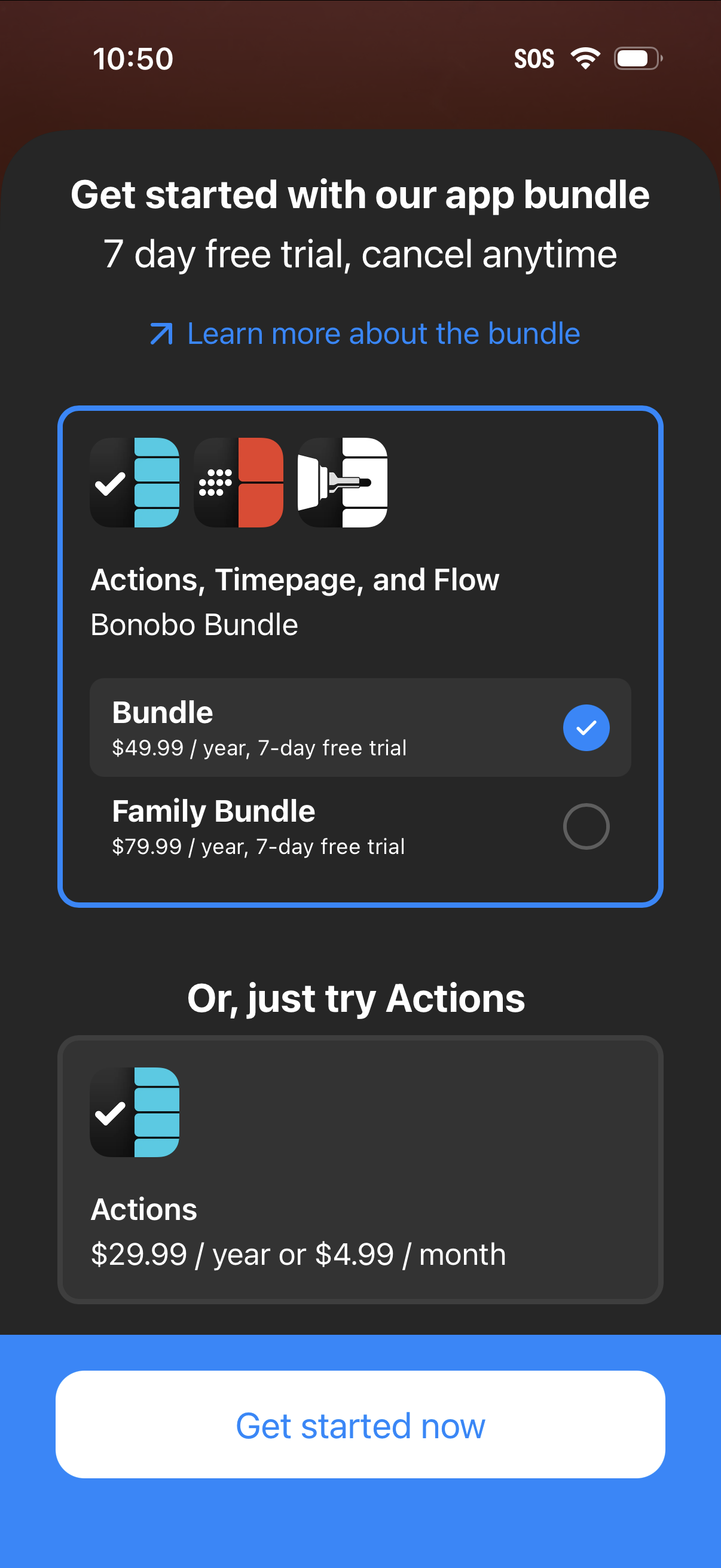
Task: Choose the Family Bundle $79.99 option
Action: point(360,826)
